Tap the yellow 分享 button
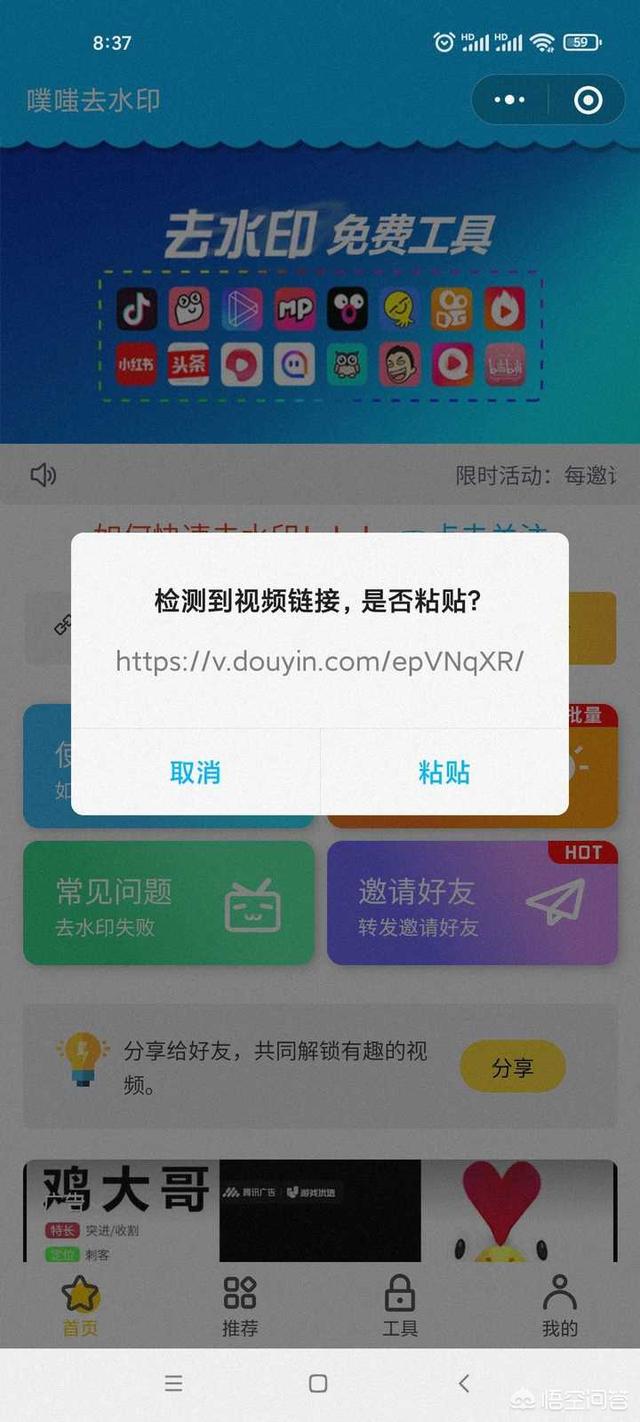The width and height of the screenshot is (640, 1422). pyautogui.click(x=512, y=1067)
